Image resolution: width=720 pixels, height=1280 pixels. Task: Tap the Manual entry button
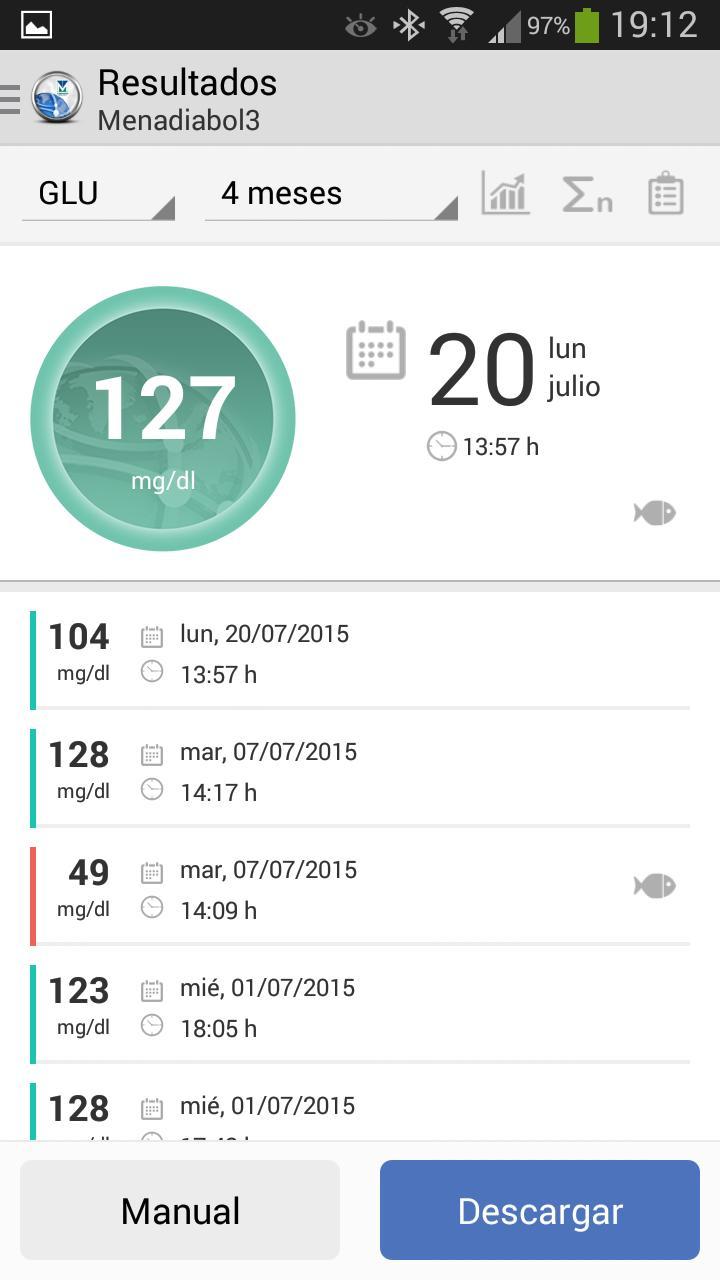(x=180, y=1210)
